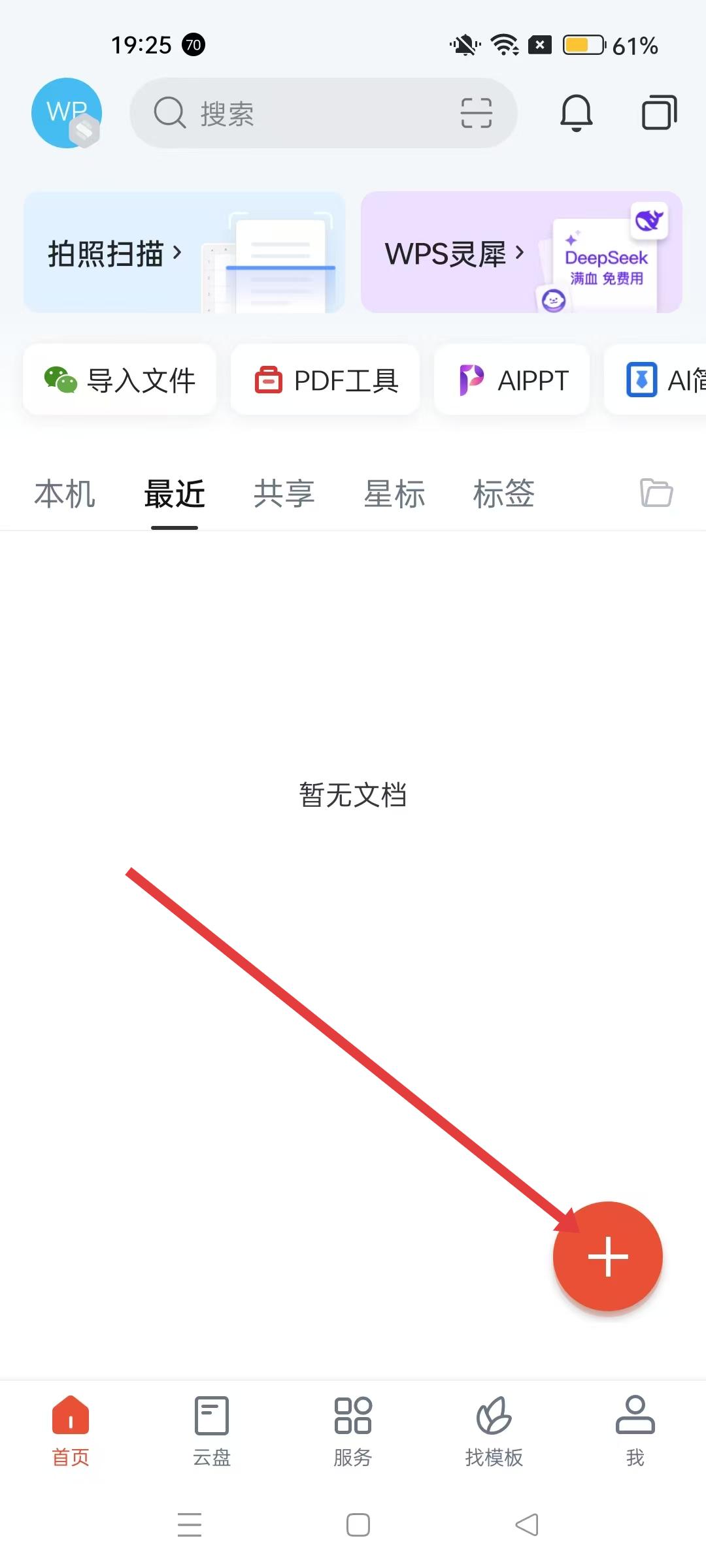Tap the 导入文件 button
The height and width of the screenshot is (1568, 706).
click(x=120, y=380)
